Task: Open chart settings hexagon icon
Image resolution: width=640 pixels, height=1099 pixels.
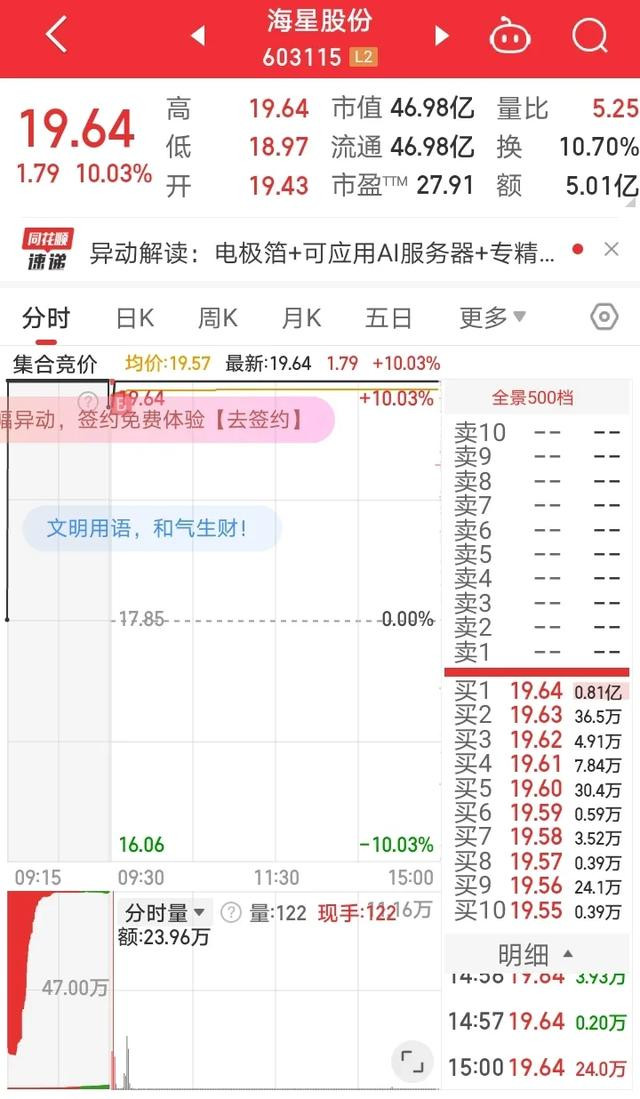Action: tap(604, 317)
